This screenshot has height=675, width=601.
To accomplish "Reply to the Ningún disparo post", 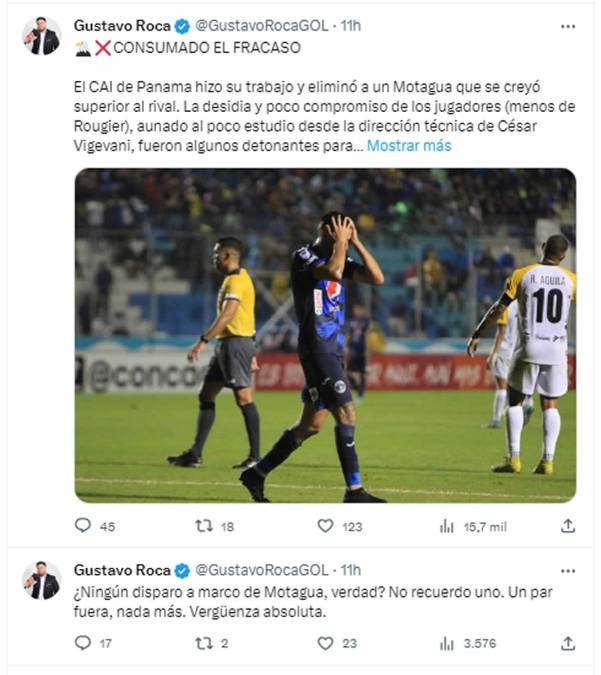I will pos(84,643).
